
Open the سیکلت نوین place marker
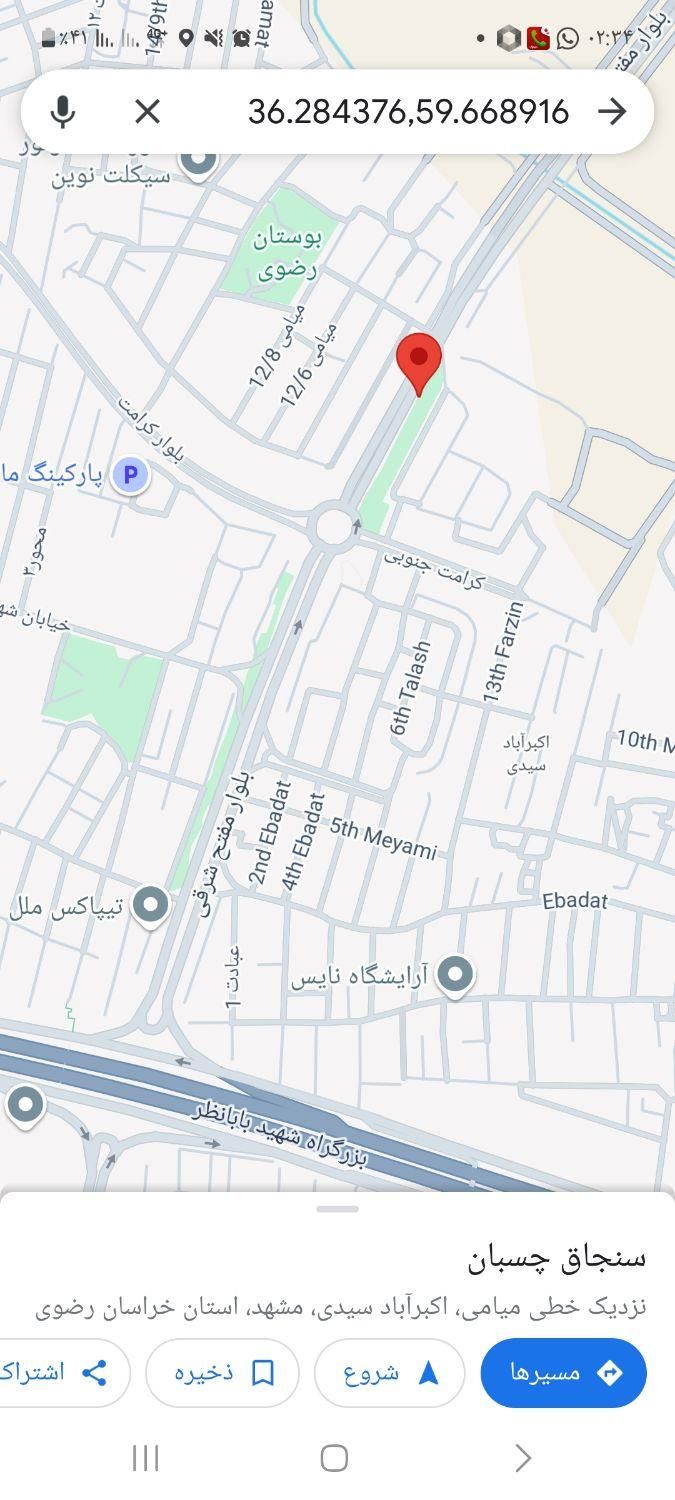(198, 160)
